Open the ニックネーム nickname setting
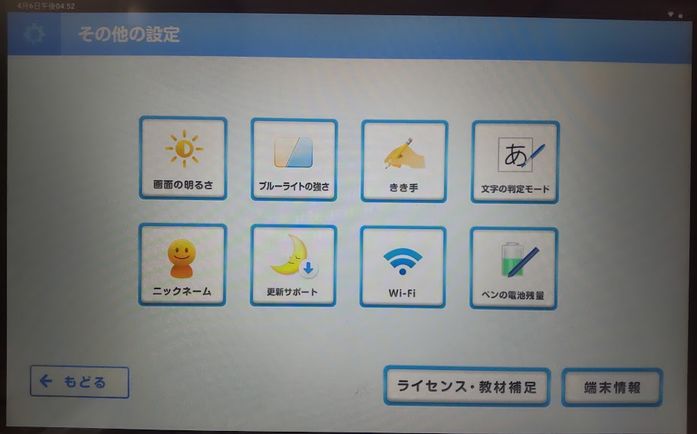The width and height of the screenshot is (697, 434). [183, 266]
